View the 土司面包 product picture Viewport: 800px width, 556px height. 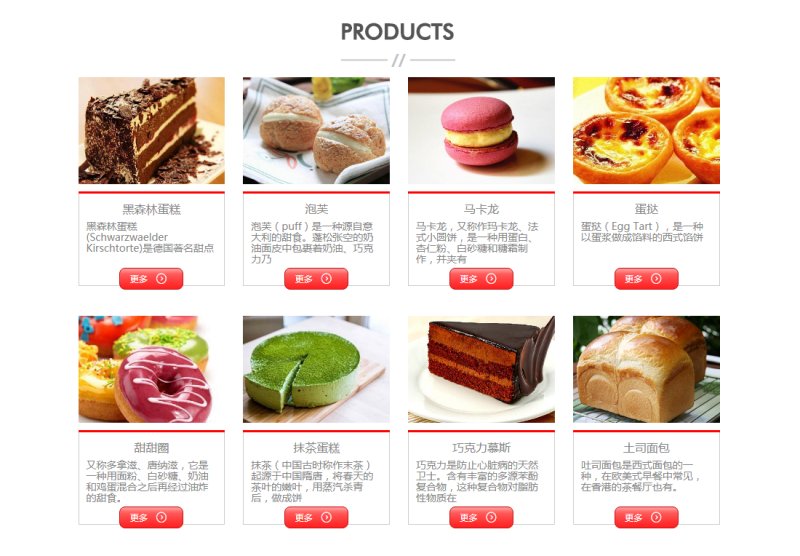tap(646, 369)
